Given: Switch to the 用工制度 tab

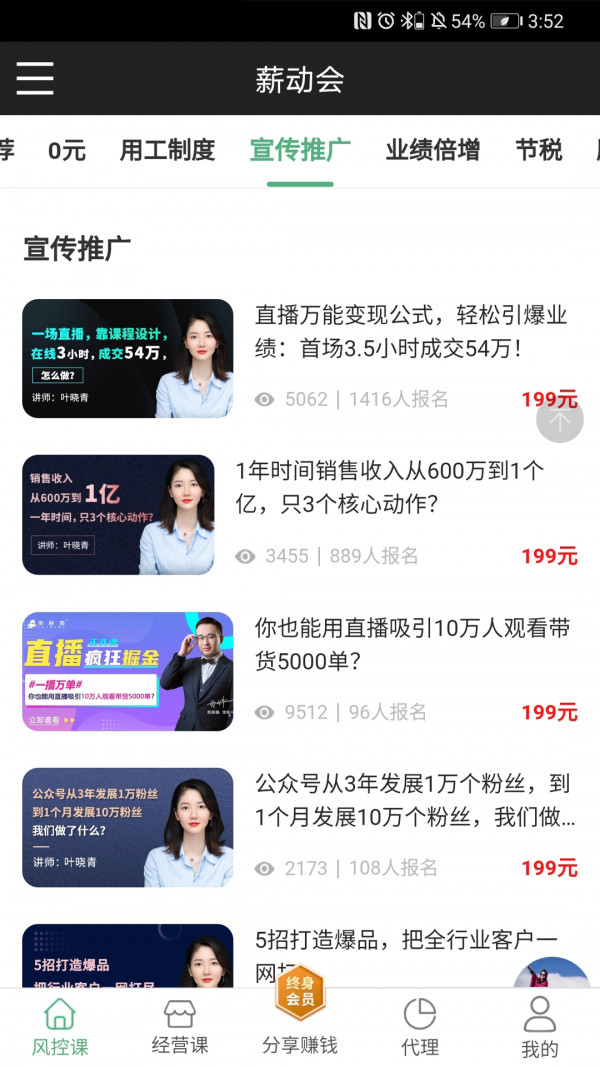Looking at the screenshot, I should point(167,151).
